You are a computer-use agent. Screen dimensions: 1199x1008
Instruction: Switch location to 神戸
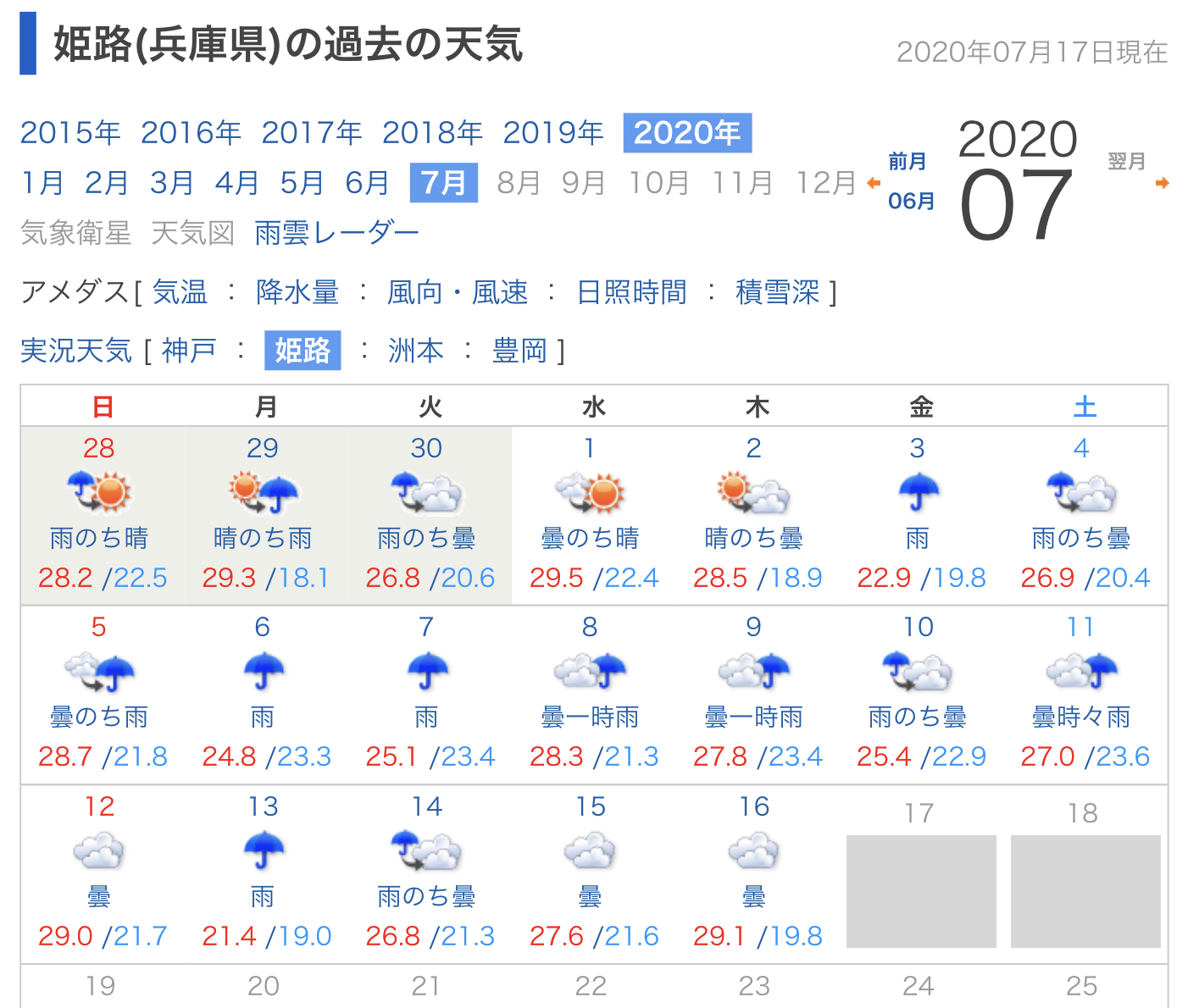pos(188,351)
